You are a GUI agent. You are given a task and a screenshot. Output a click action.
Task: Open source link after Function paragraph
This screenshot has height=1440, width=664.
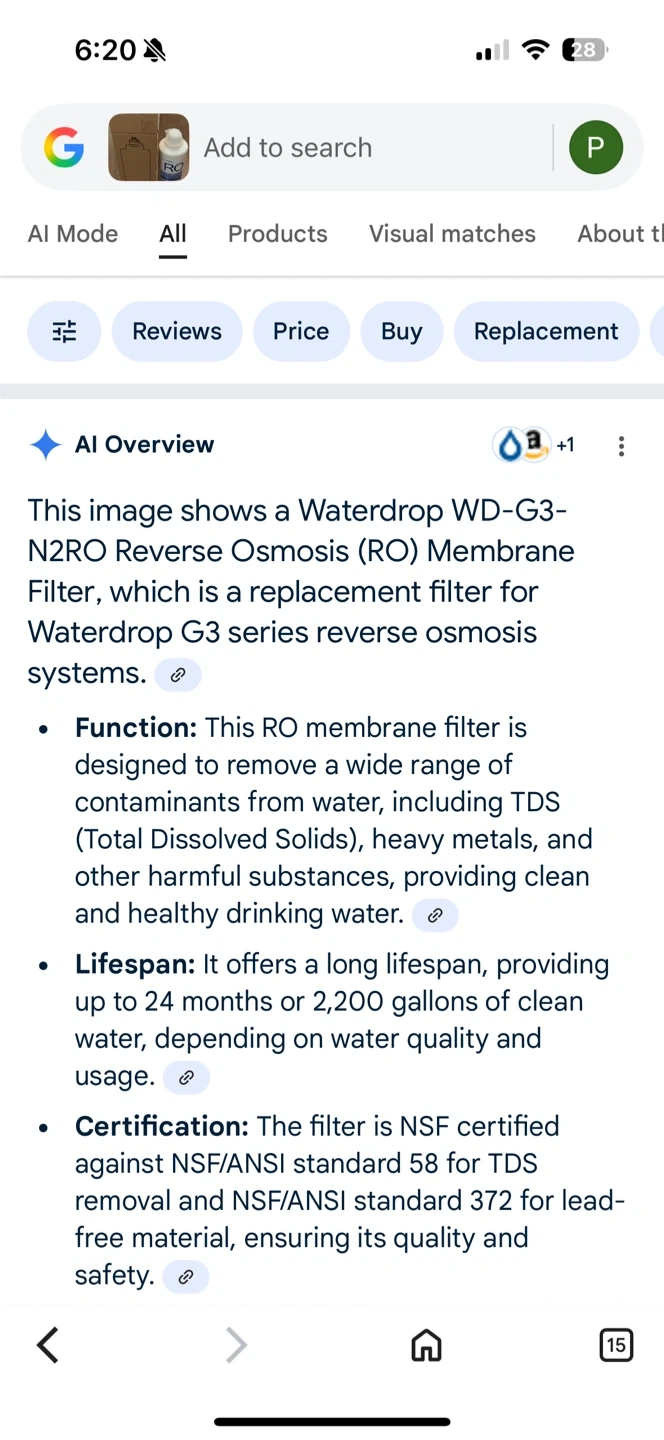tap(435, 914)
